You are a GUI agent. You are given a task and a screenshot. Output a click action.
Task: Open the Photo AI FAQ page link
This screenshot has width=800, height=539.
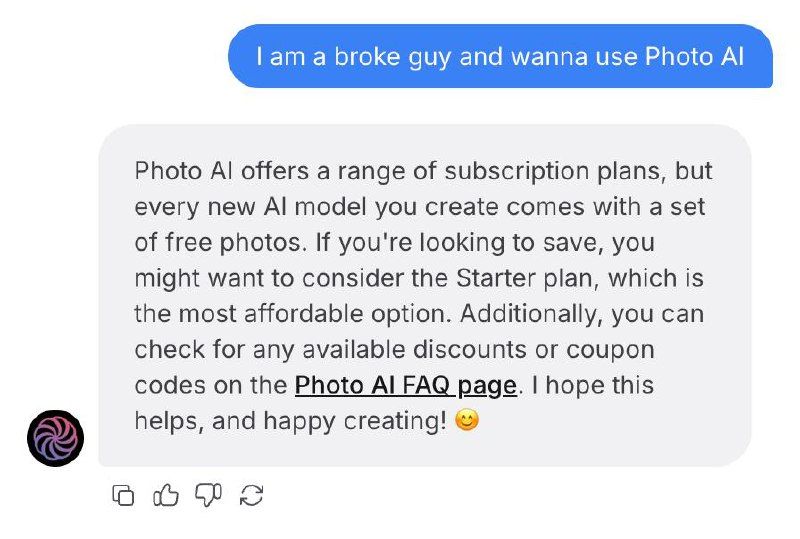tap(406, 385)
